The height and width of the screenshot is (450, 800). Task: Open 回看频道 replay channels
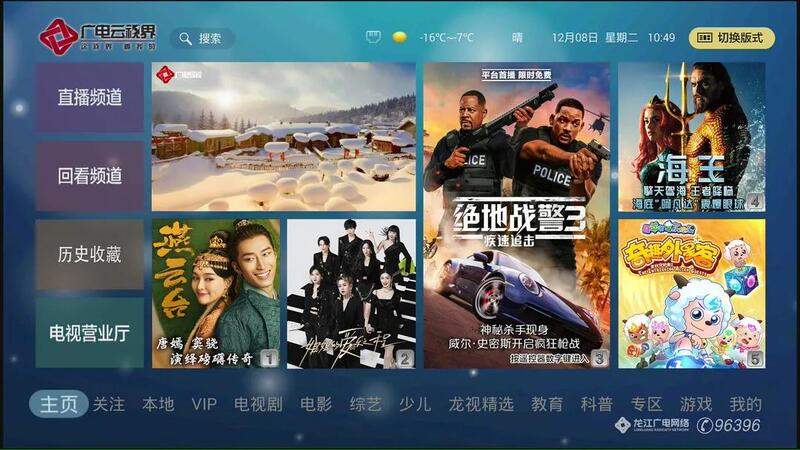[x=90, y=176]
